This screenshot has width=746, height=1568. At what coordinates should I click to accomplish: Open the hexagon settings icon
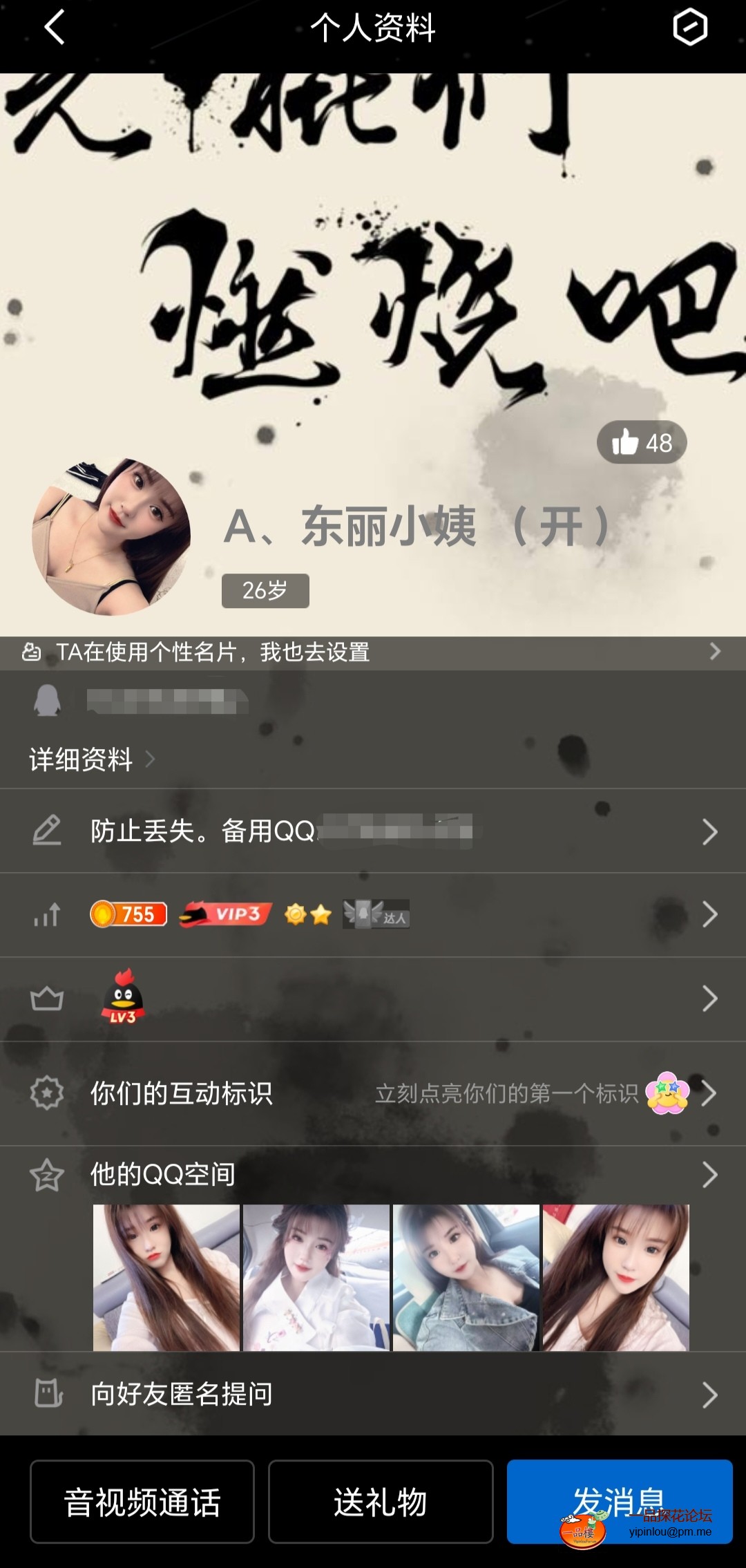tap(689, 28)
